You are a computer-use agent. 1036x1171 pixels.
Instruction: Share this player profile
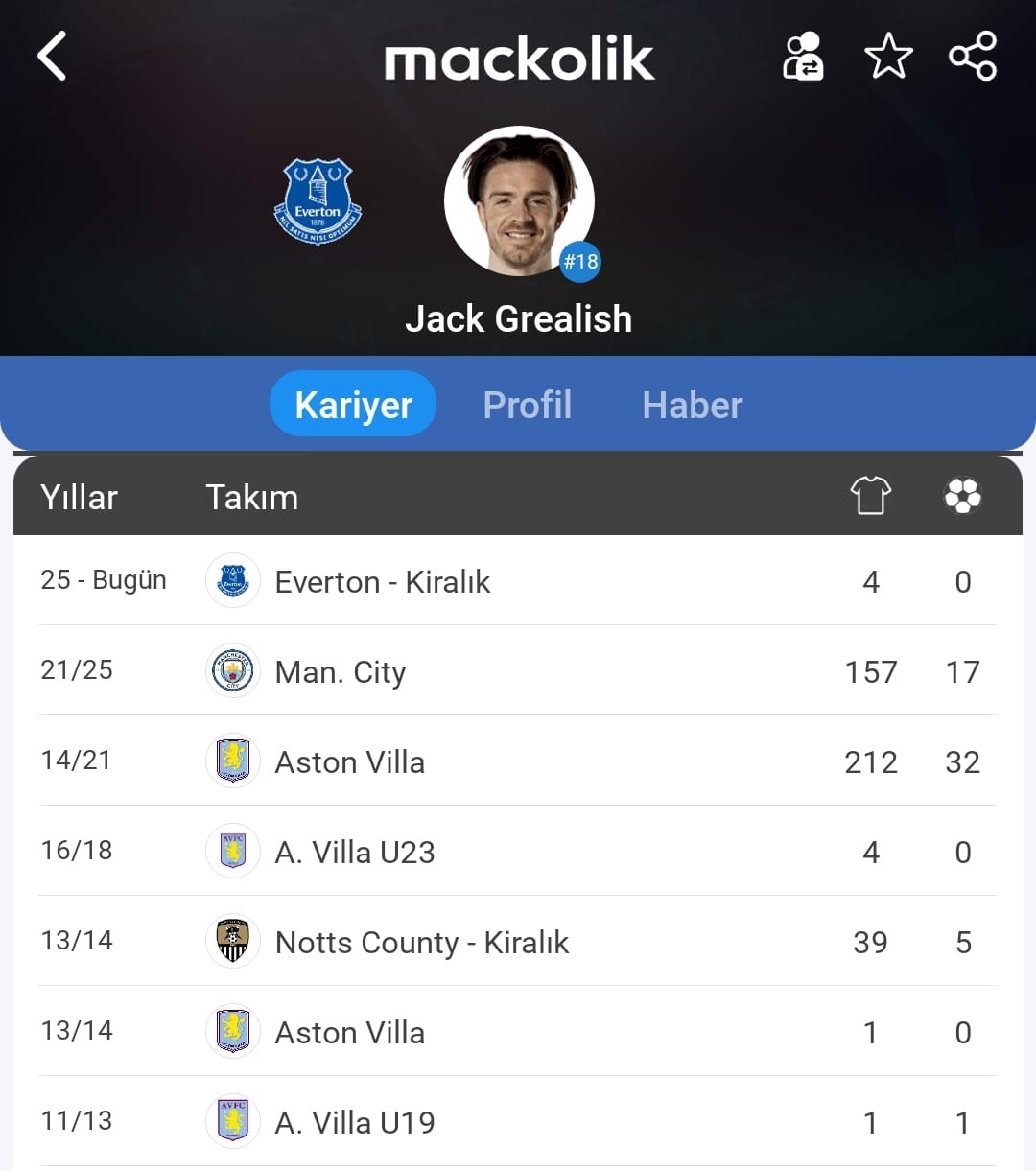[x=973, y=57]
